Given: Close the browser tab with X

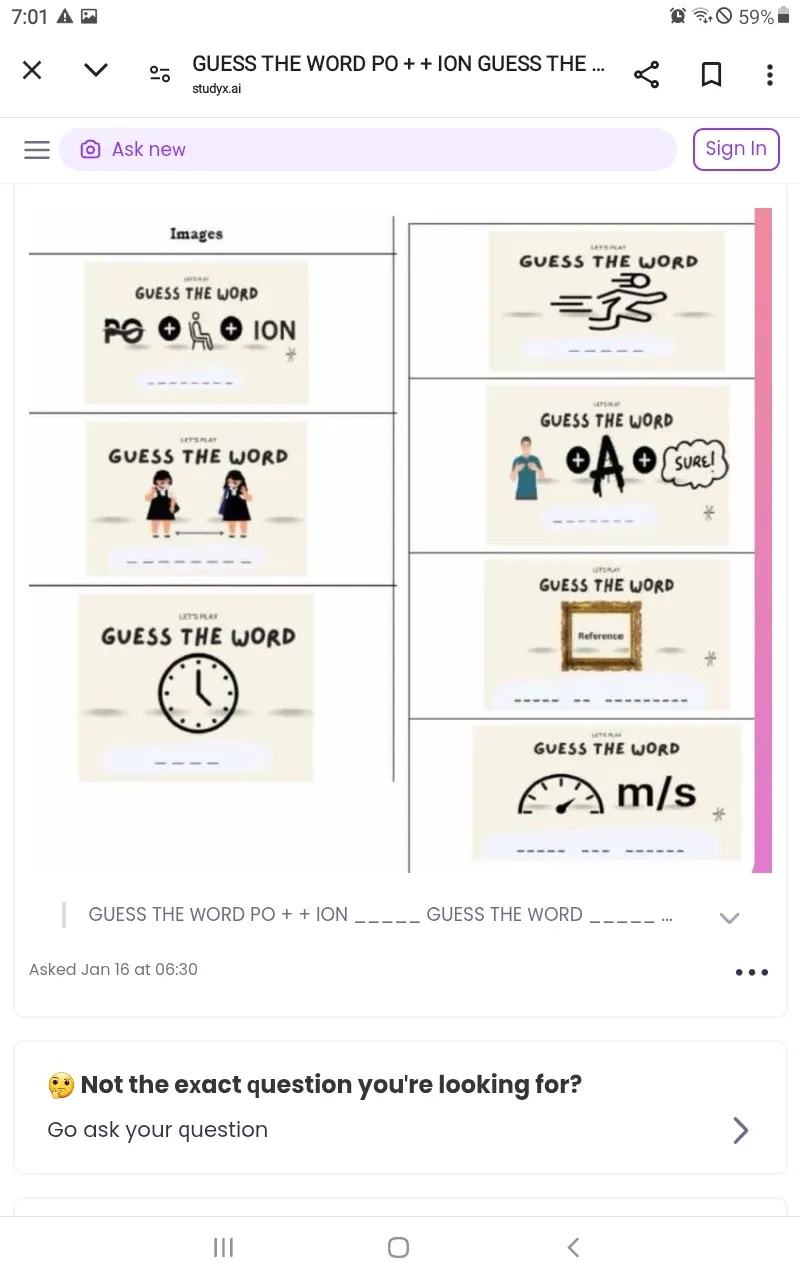Looking at the screenshot, I should (x=32, y=71).
